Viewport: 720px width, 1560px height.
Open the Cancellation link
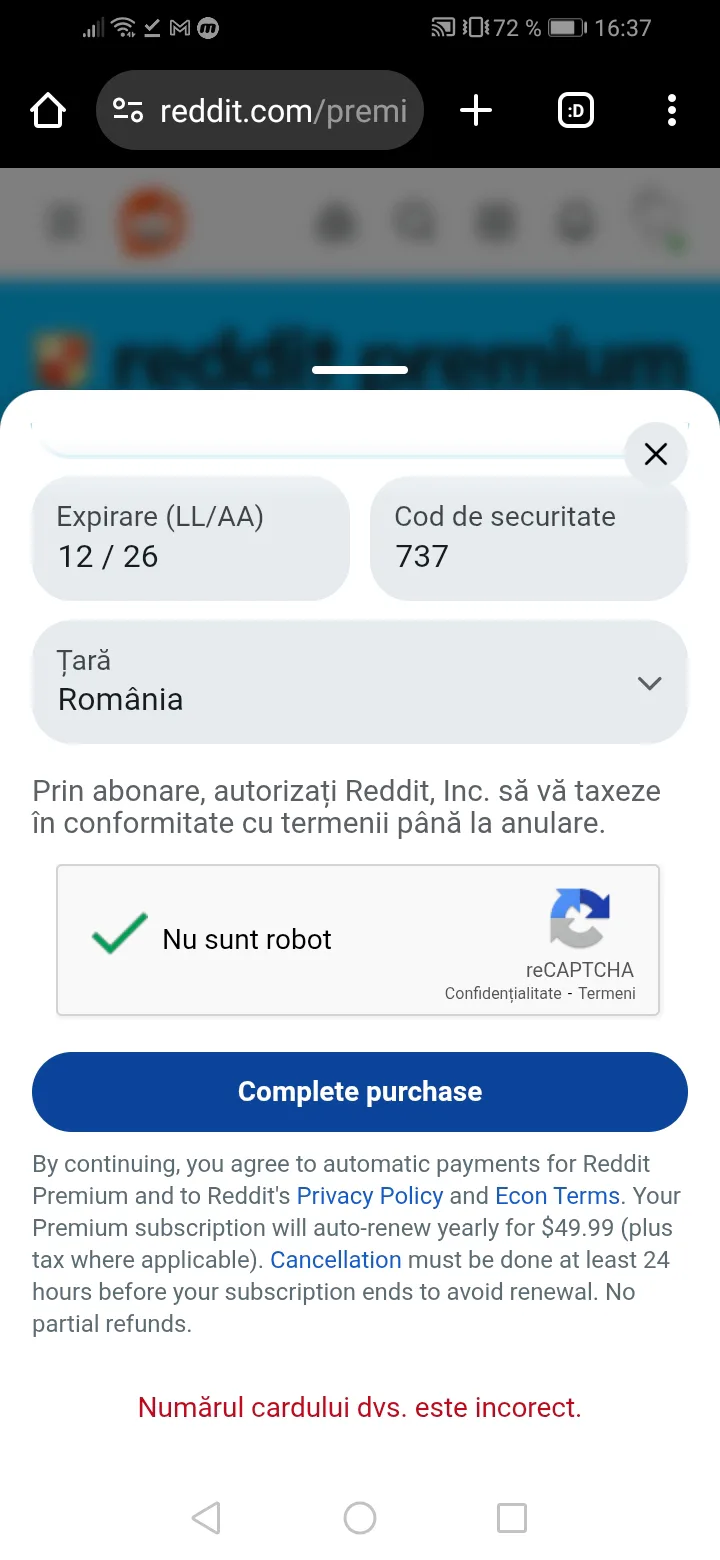336,1260
